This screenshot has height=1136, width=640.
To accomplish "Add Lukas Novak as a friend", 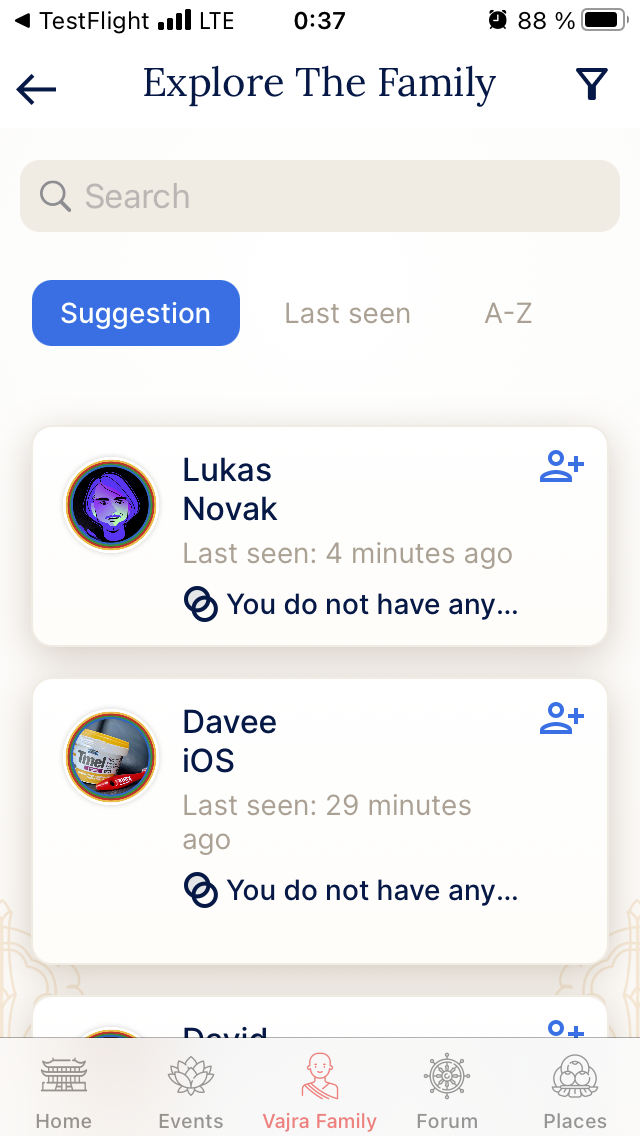I will point(561,467).
